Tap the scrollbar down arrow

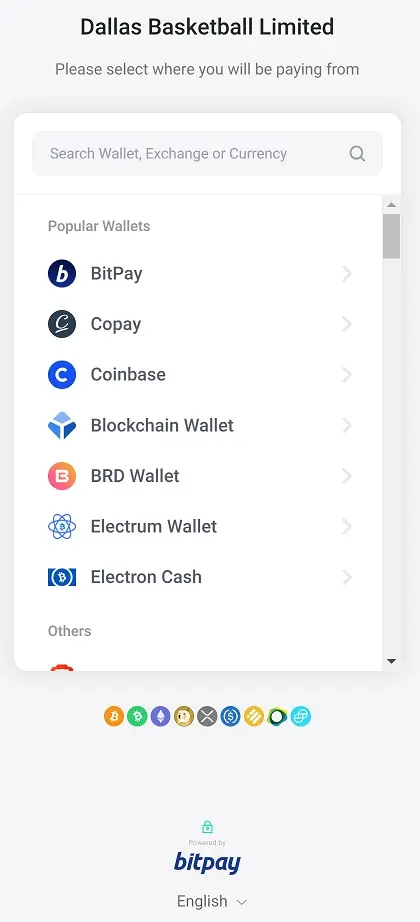(x=392, y=662)
